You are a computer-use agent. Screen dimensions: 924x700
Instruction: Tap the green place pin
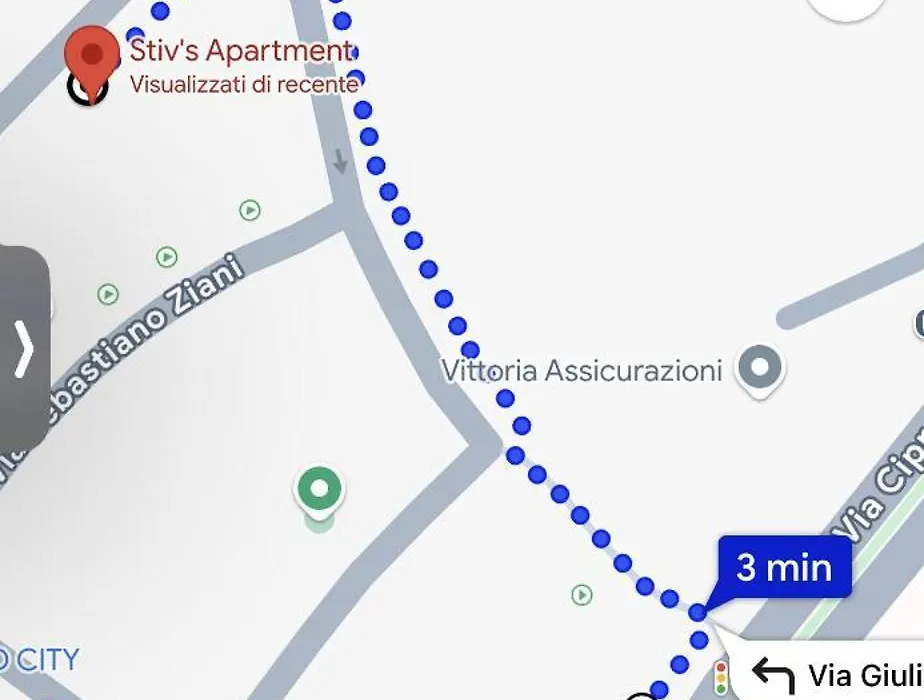click(319, 491)
